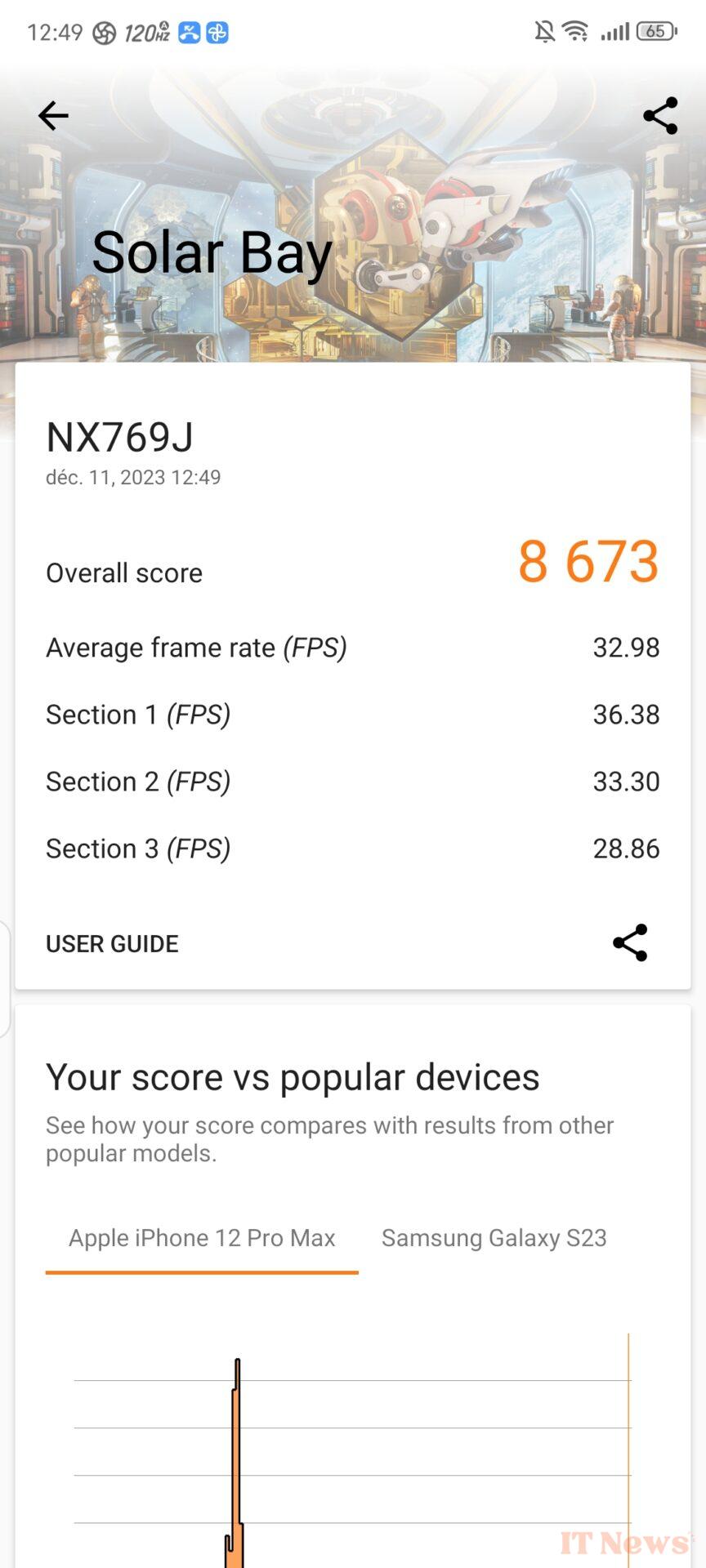The width and height of the screenshot is (706, 1568).
Task: Go back using the top arrow
Action: coord(53,116)
